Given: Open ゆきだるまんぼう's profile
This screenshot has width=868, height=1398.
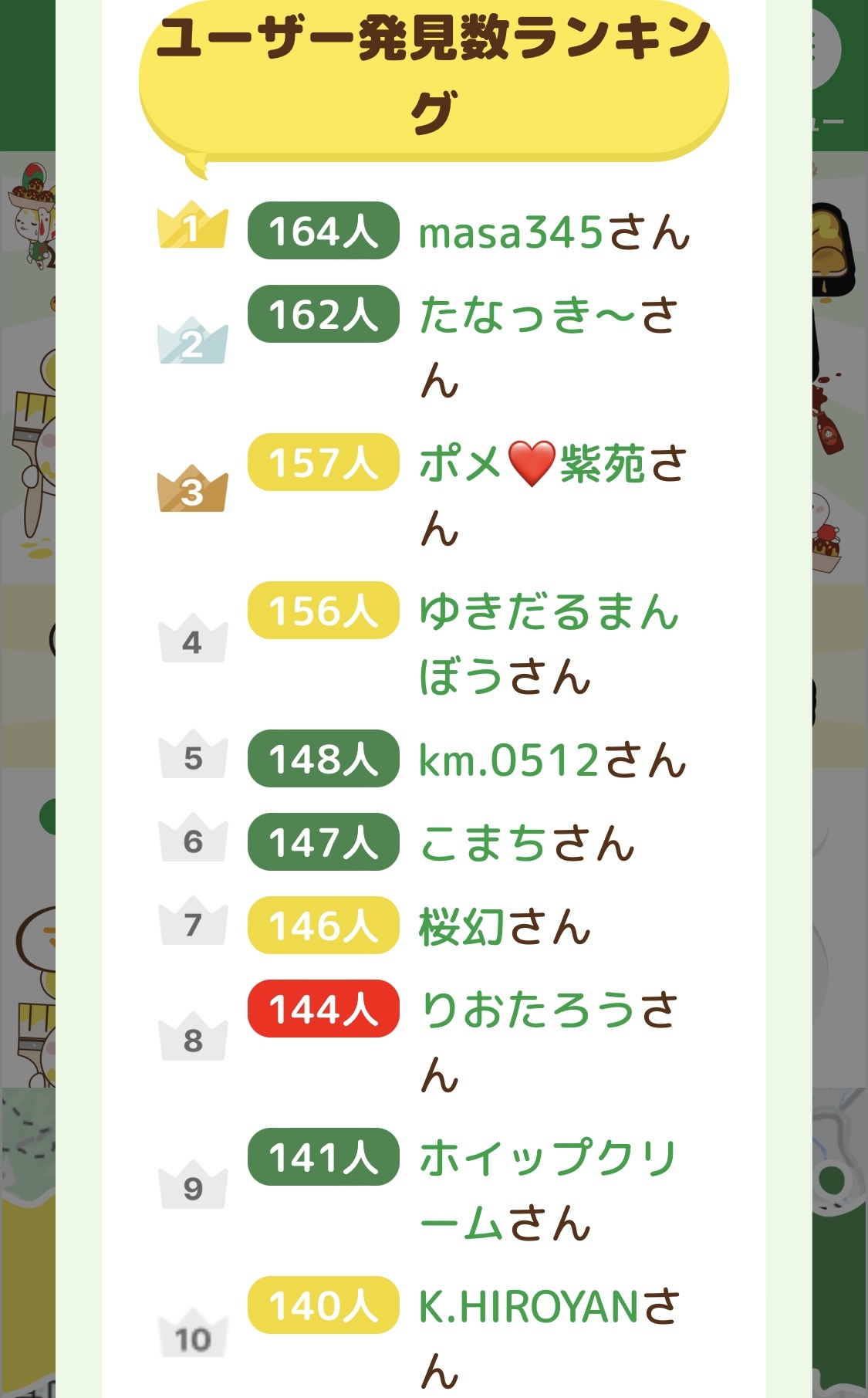Looking at the screenshot, I should click(x=548, y=612).
